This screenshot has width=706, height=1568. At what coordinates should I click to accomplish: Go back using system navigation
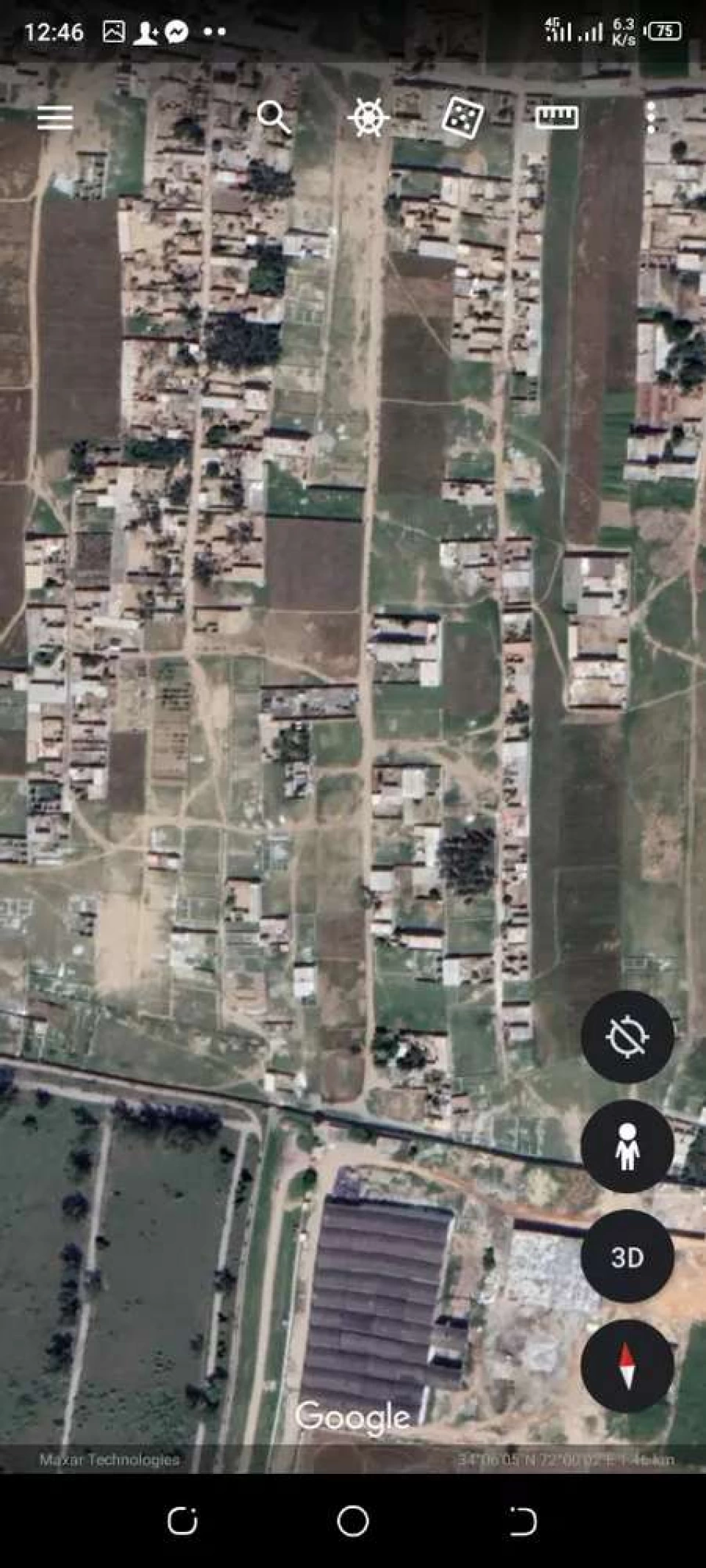[523, 1521]
